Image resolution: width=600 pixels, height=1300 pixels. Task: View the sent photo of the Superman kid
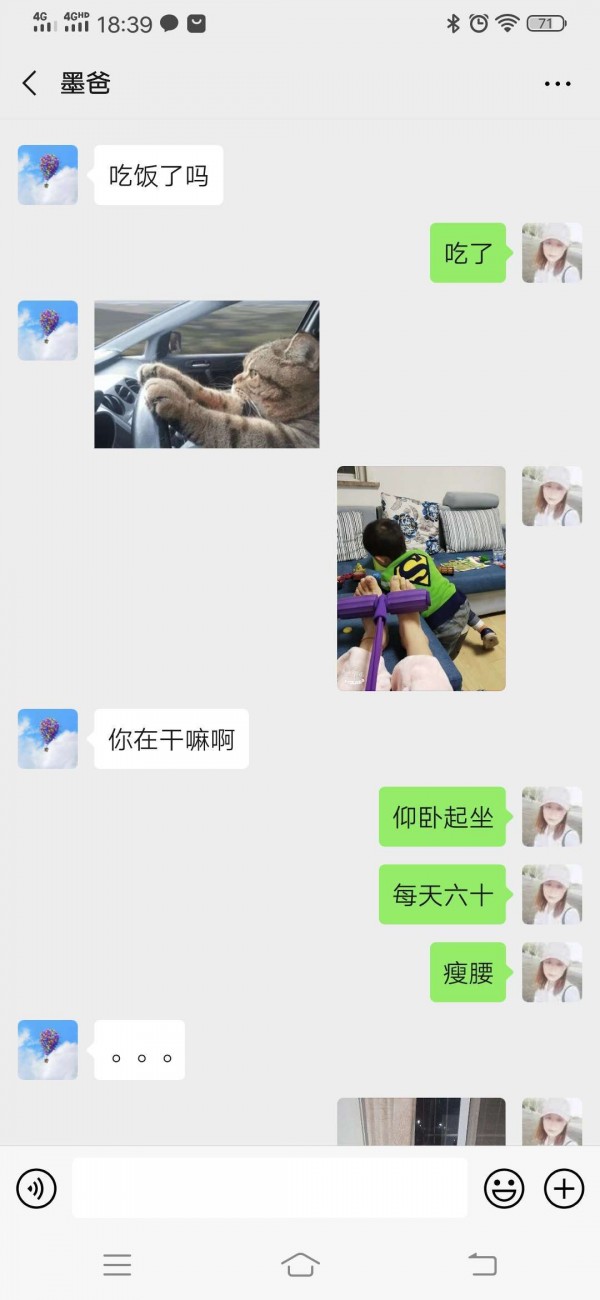(x=421, y=578)
